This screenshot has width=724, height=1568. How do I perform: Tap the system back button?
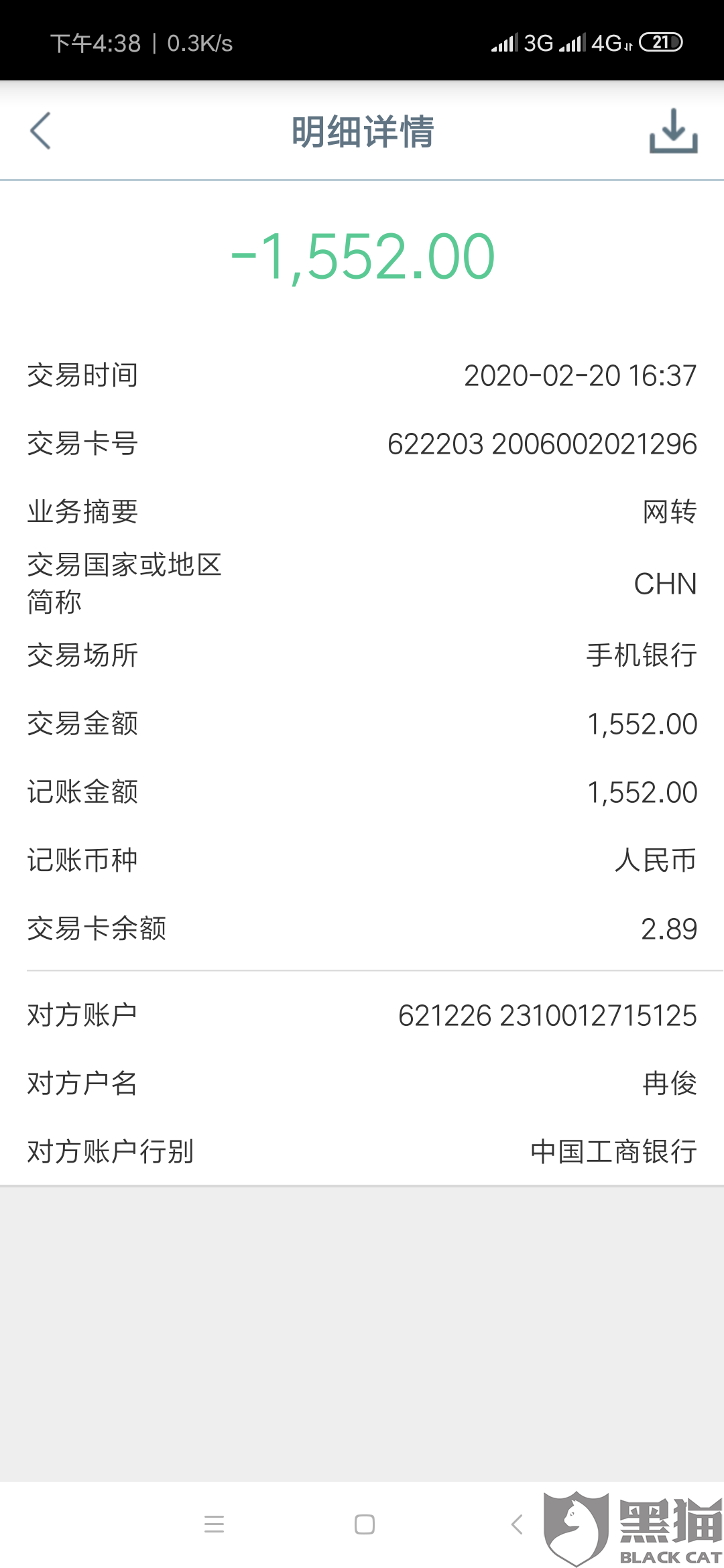pyautogui.click(x=516, y=1524)
